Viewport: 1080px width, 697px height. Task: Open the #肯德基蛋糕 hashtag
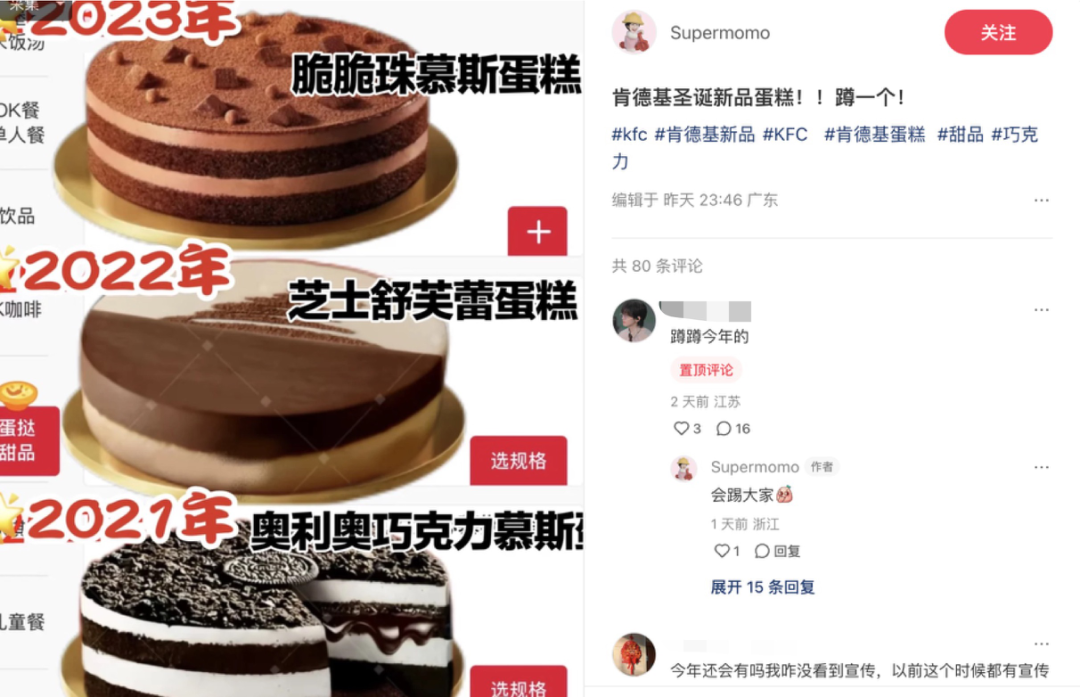pyautogui.click(x=874, y=134)
